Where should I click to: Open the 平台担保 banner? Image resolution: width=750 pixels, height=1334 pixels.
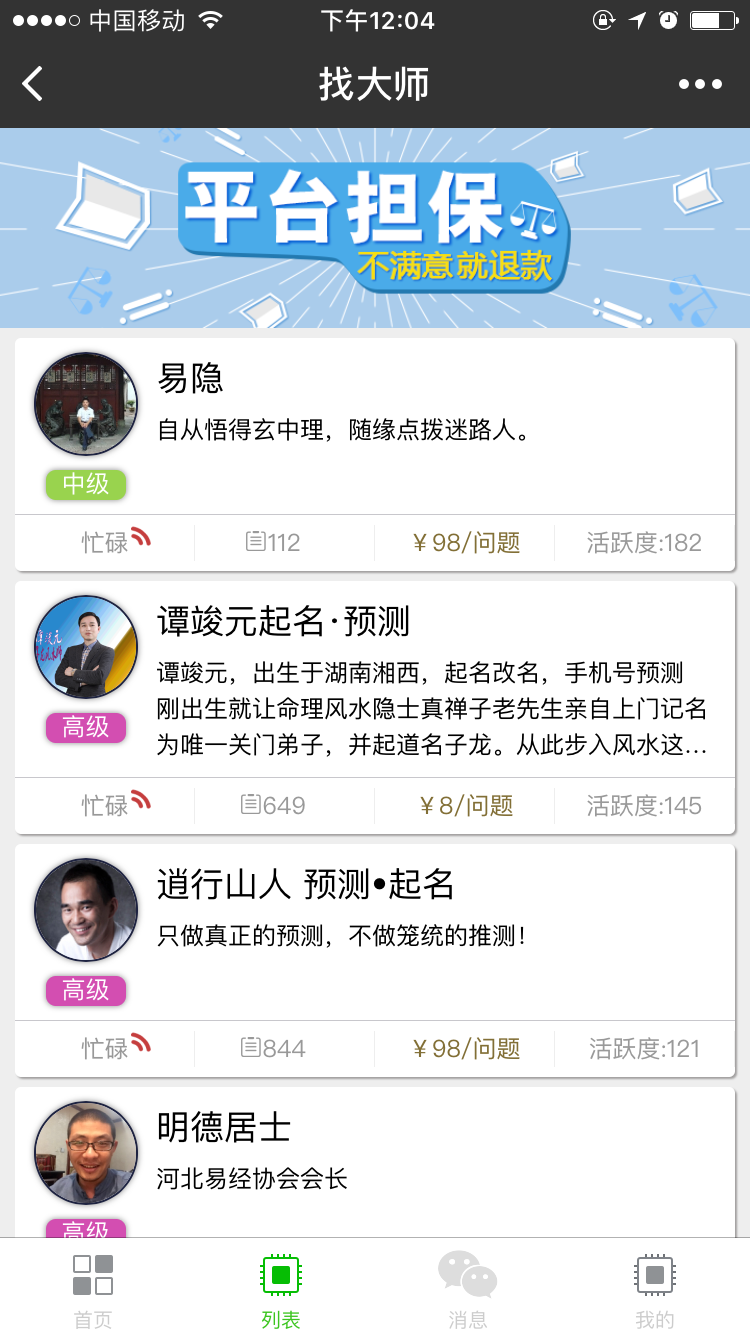coord(375,228)
